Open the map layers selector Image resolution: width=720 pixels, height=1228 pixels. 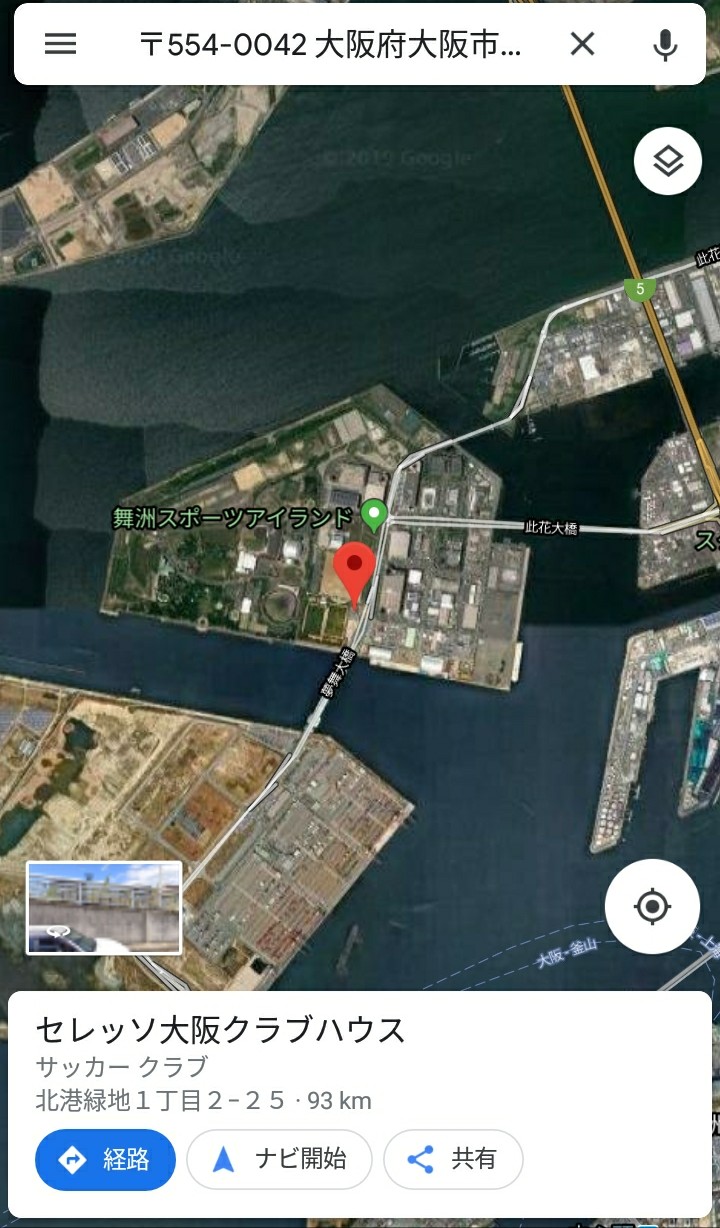point(668,161)
